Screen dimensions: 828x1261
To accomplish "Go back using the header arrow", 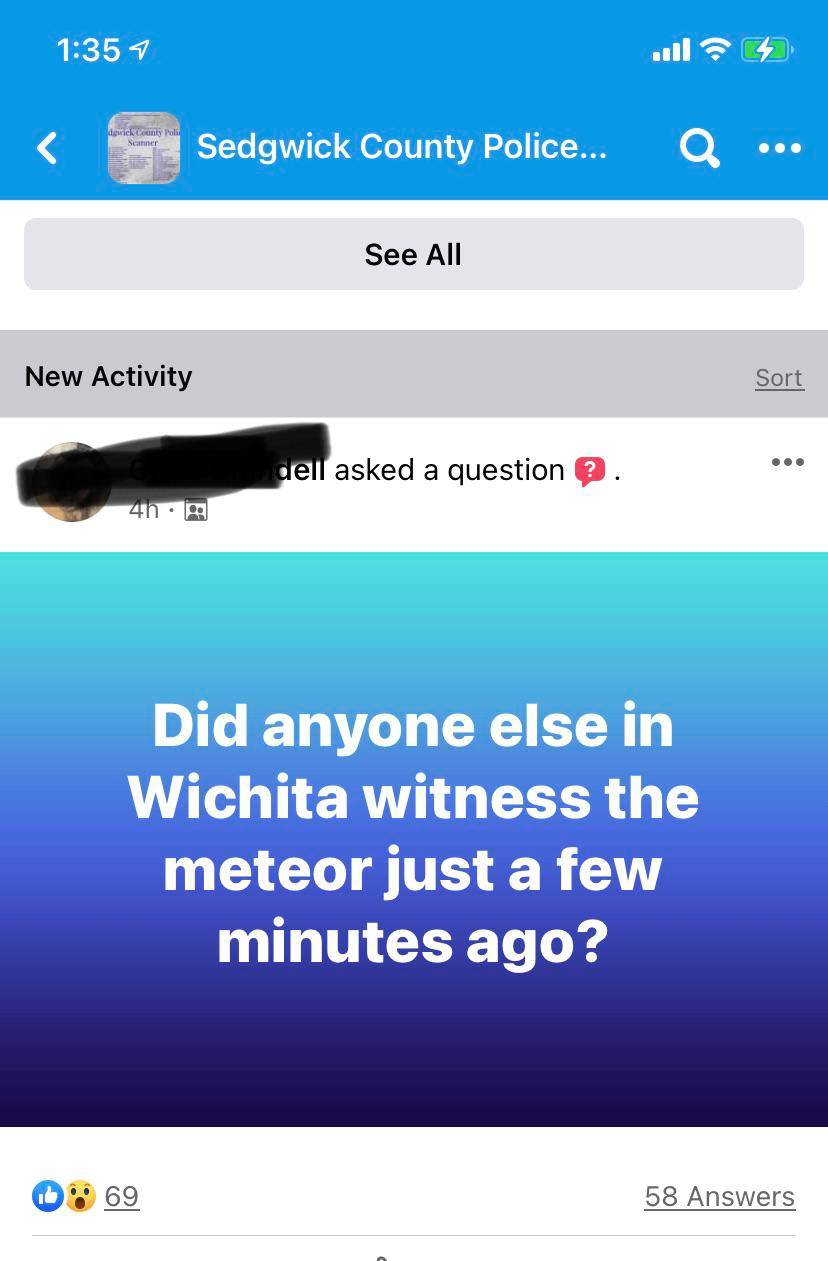I will pyautogui.click(x=47, y=148).
